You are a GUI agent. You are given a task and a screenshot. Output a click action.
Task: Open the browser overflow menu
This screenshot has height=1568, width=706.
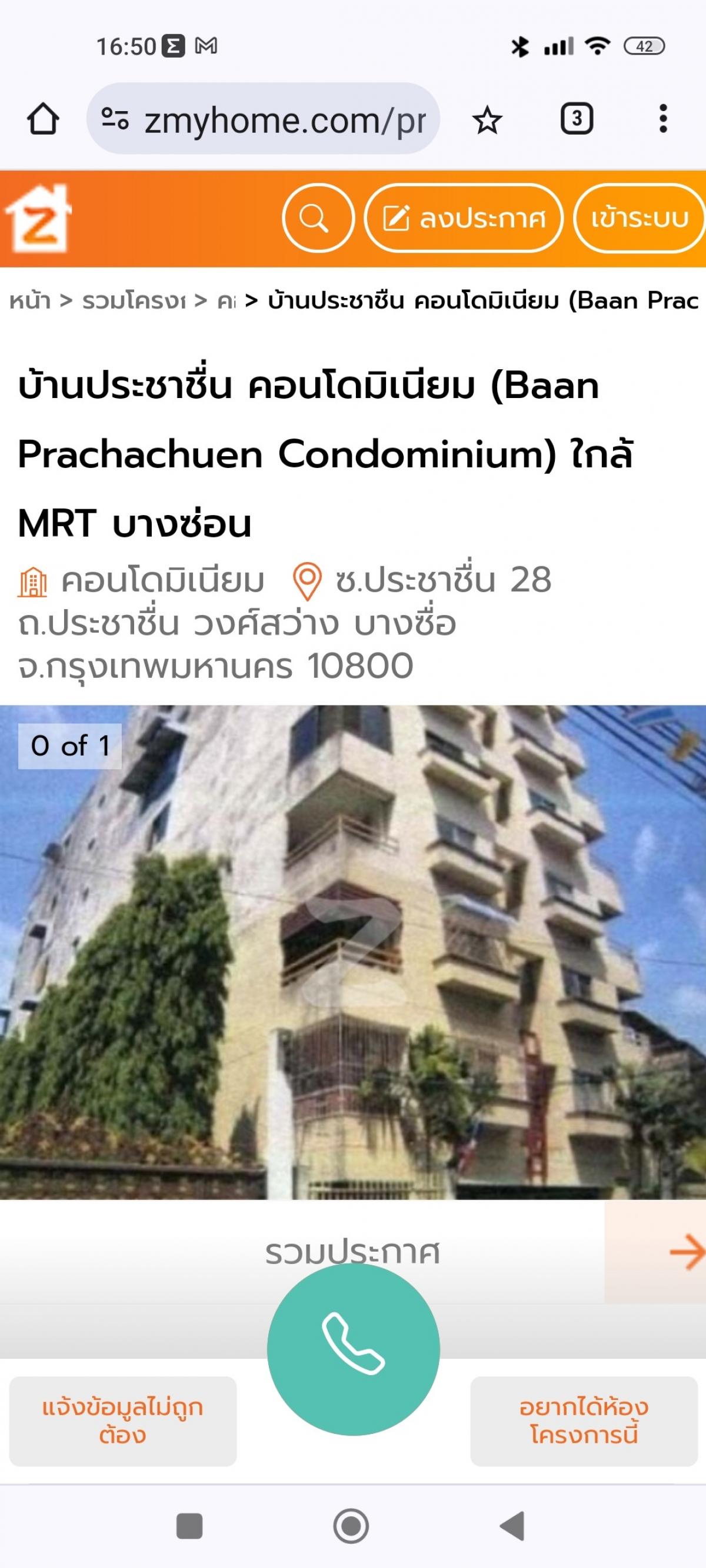point(664,119)
